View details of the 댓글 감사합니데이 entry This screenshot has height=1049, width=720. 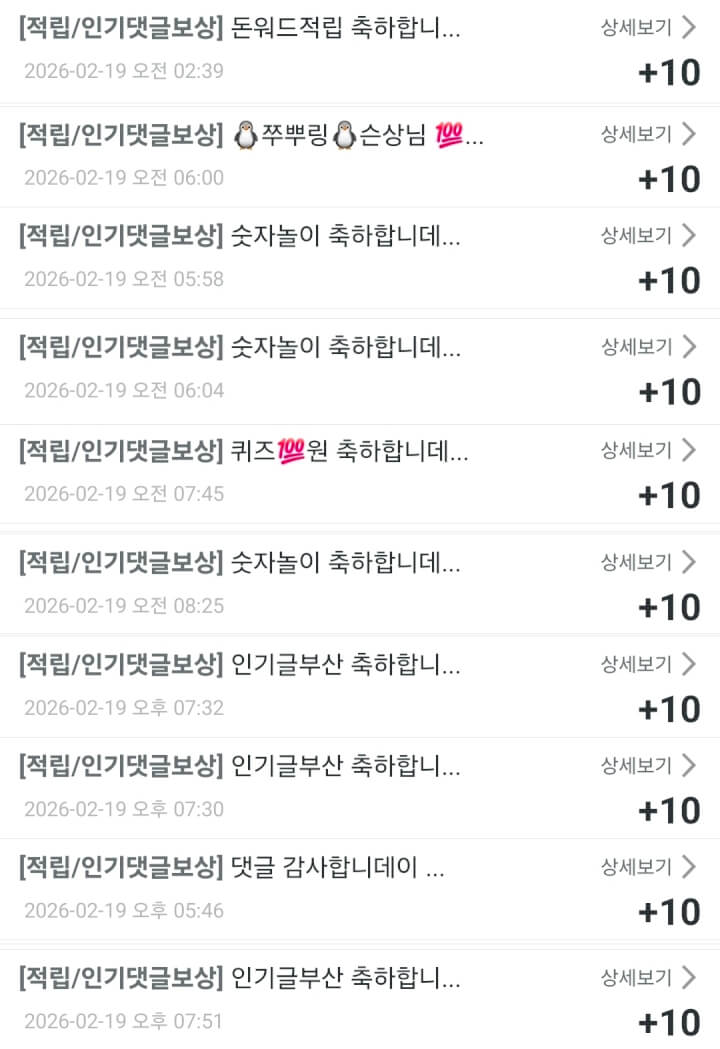click(x=648, y=867)
